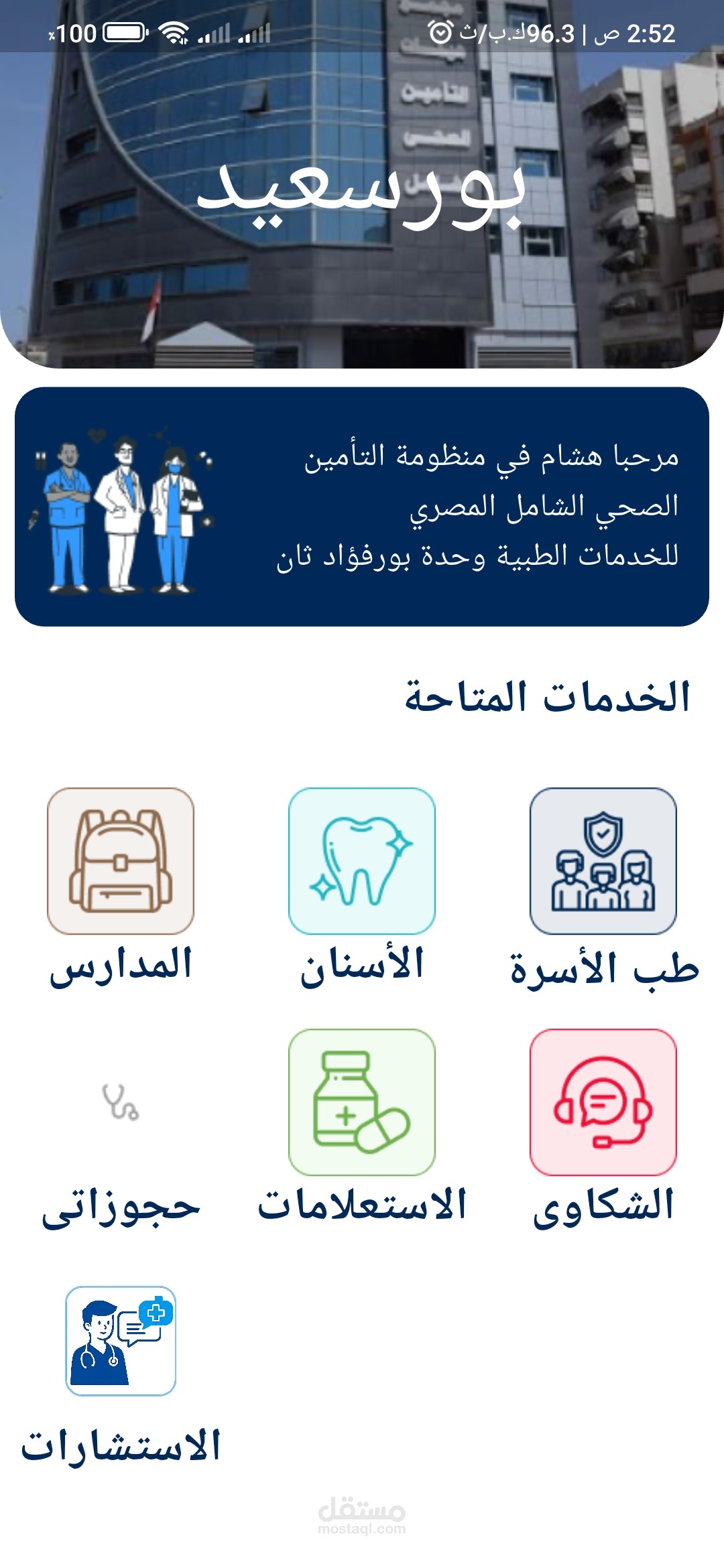
Task: Open الاستعلامات inquiries tile
Action: [x=362, y=1102]
